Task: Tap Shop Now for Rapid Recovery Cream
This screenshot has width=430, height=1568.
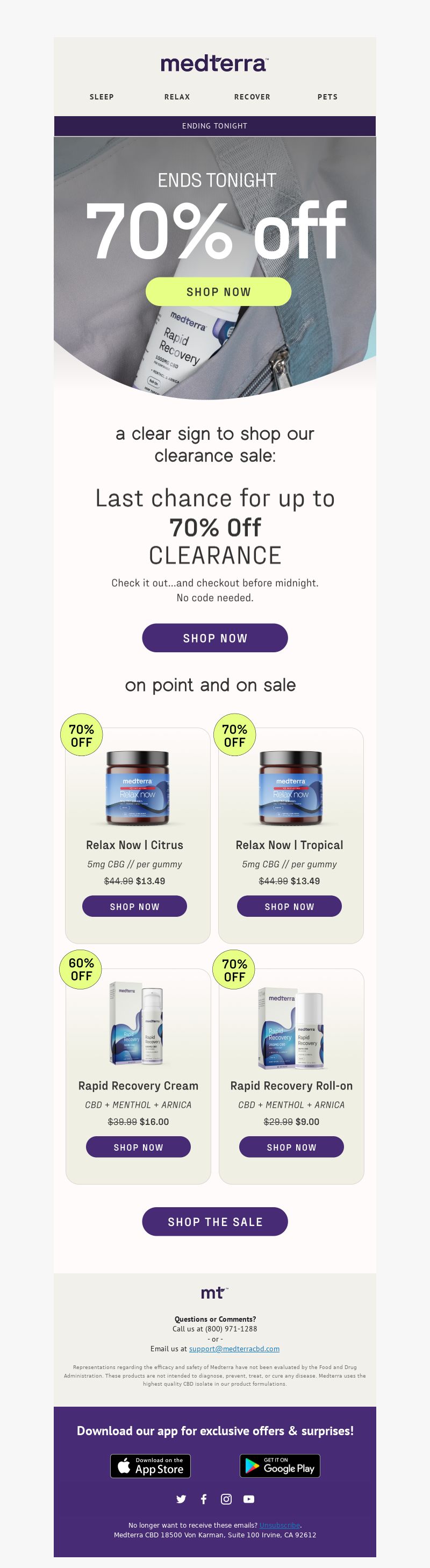Action: pyautogui.click(x=138, y=1147)
